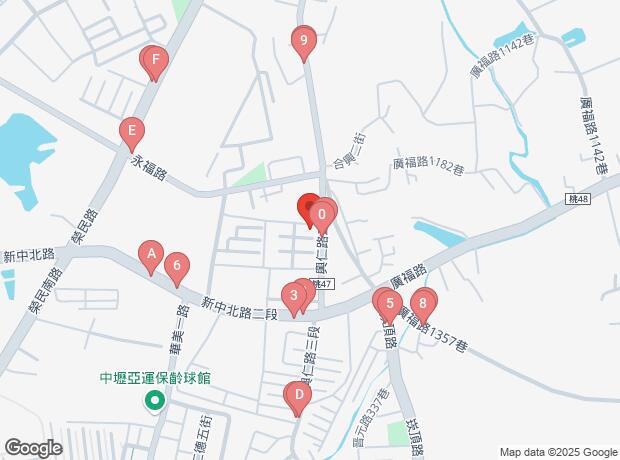Image resolution: width=620 pixels, height=460 pixels.
Task: Open the pin numbered 6
Action: point(177,266)
